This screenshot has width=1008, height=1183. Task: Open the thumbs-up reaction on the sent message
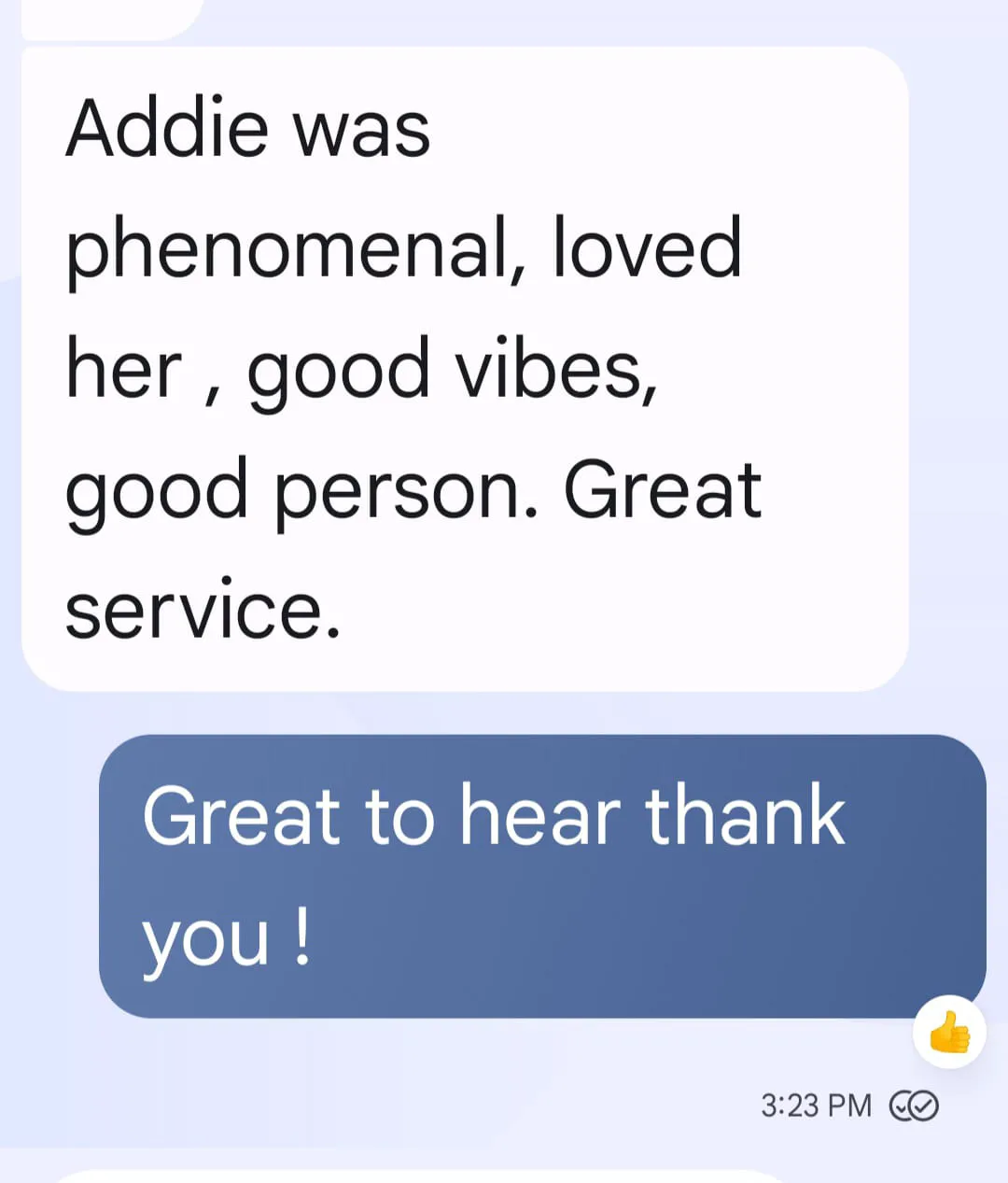click(949, 1033)
